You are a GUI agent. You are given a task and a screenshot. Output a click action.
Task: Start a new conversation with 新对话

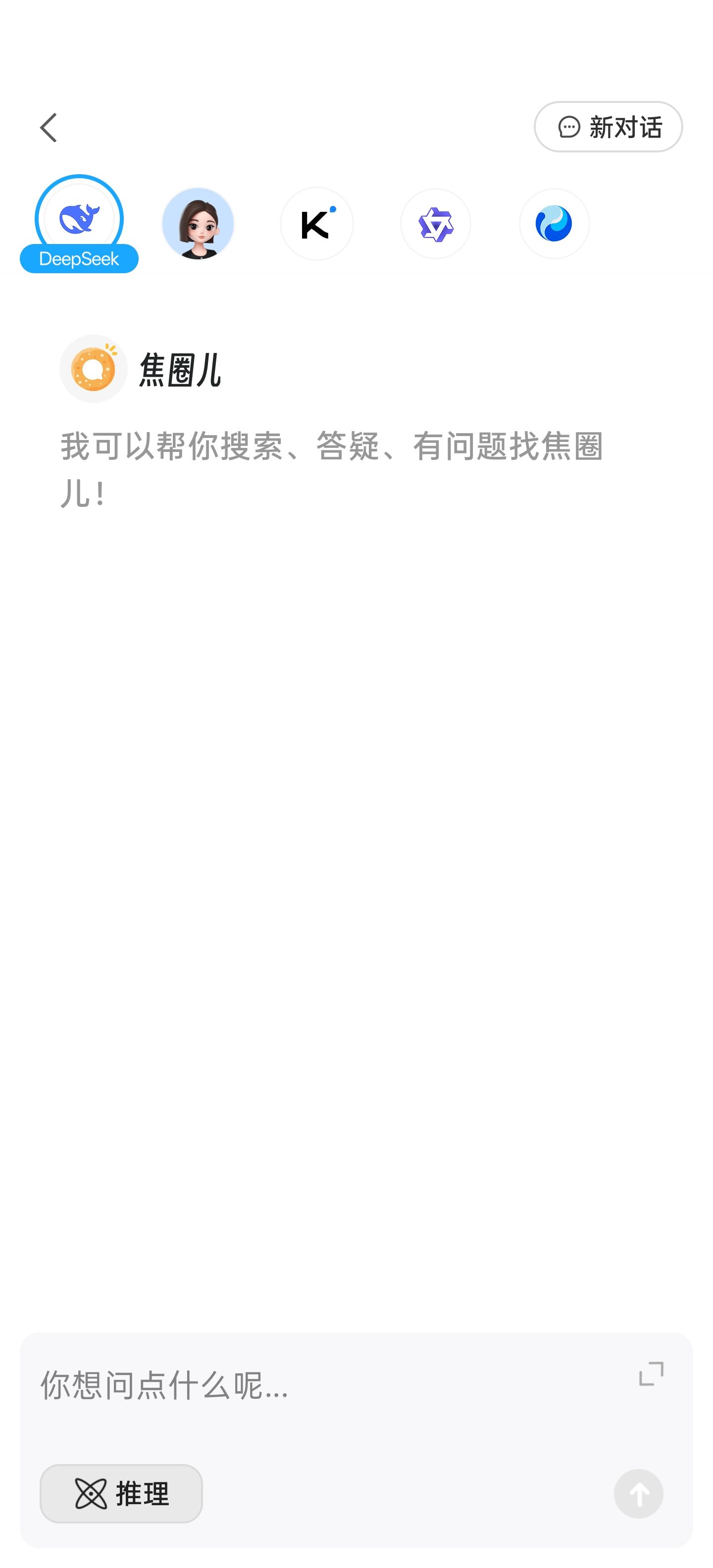(x=608, y=127)
